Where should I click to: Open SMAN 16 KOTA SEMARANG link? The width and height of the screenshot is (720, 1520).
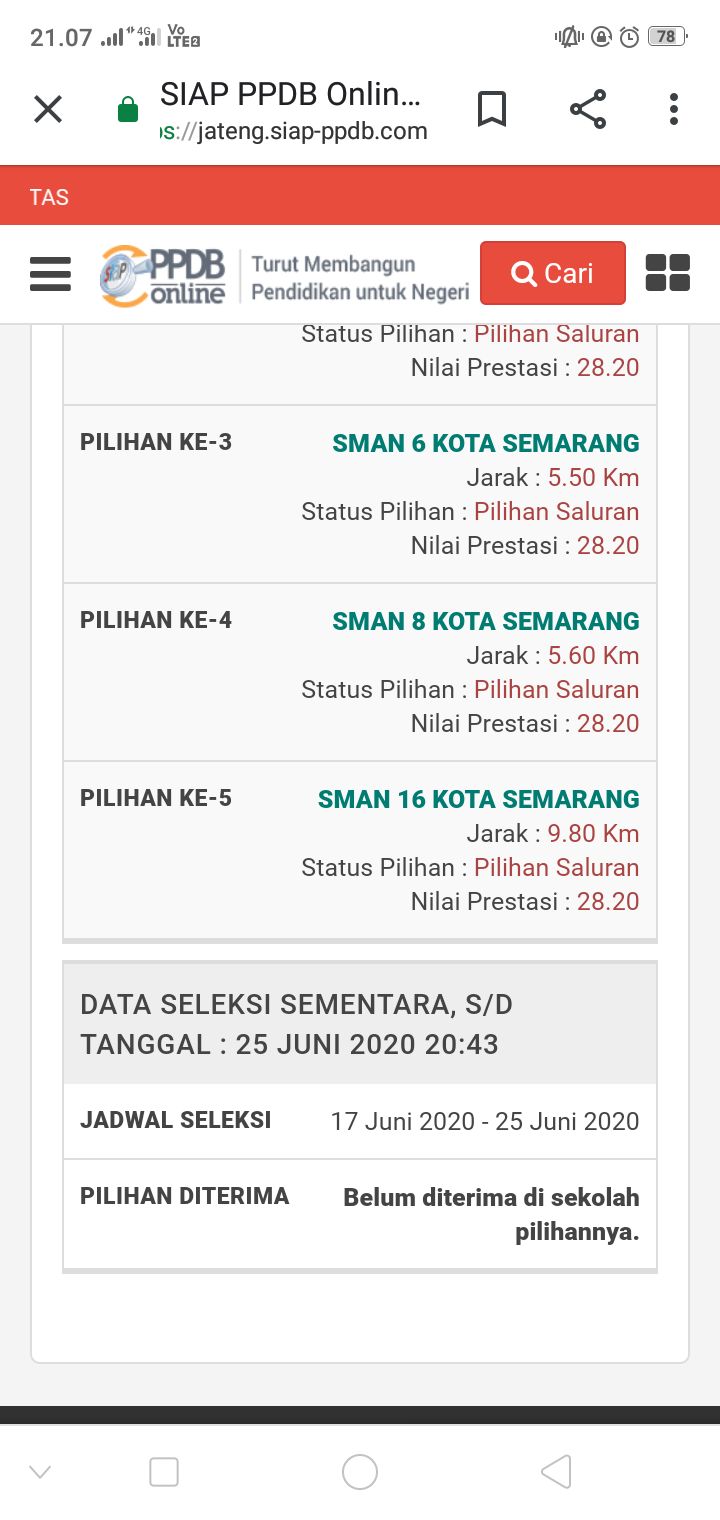click(x=478, y=799)
